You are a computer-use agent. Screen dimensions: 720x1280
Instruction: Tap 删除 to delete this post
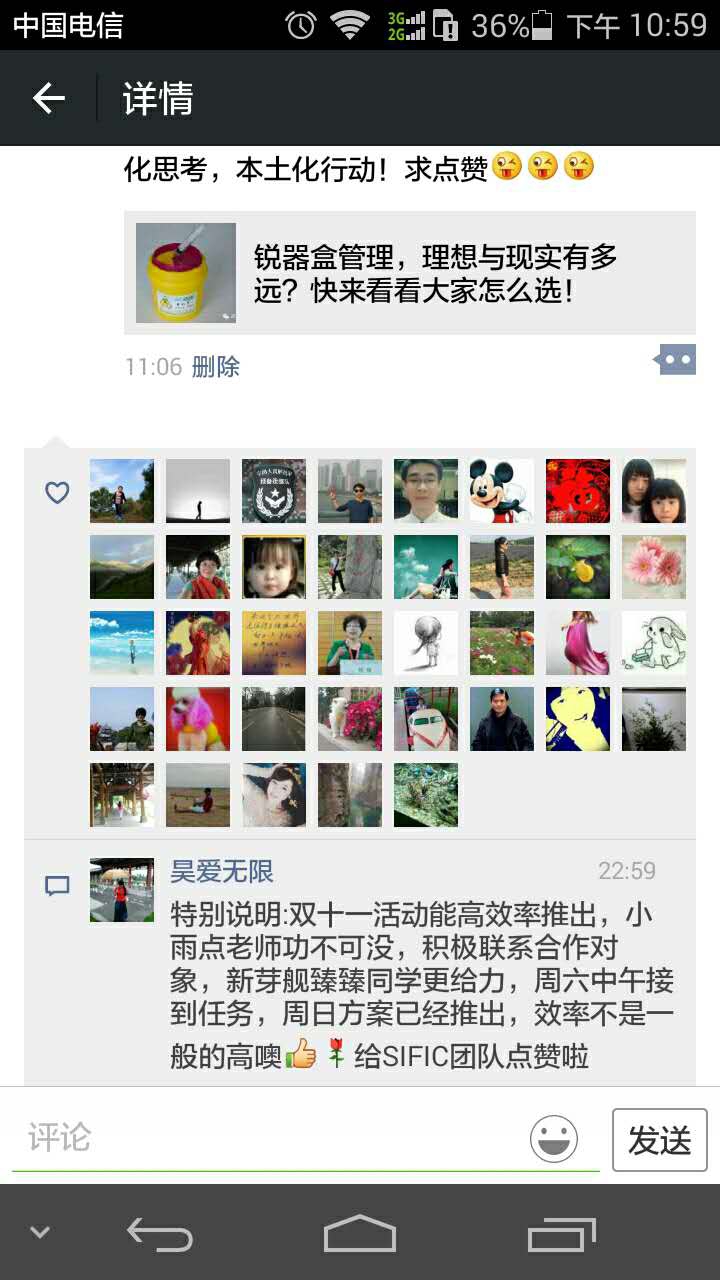pos(216,367)
